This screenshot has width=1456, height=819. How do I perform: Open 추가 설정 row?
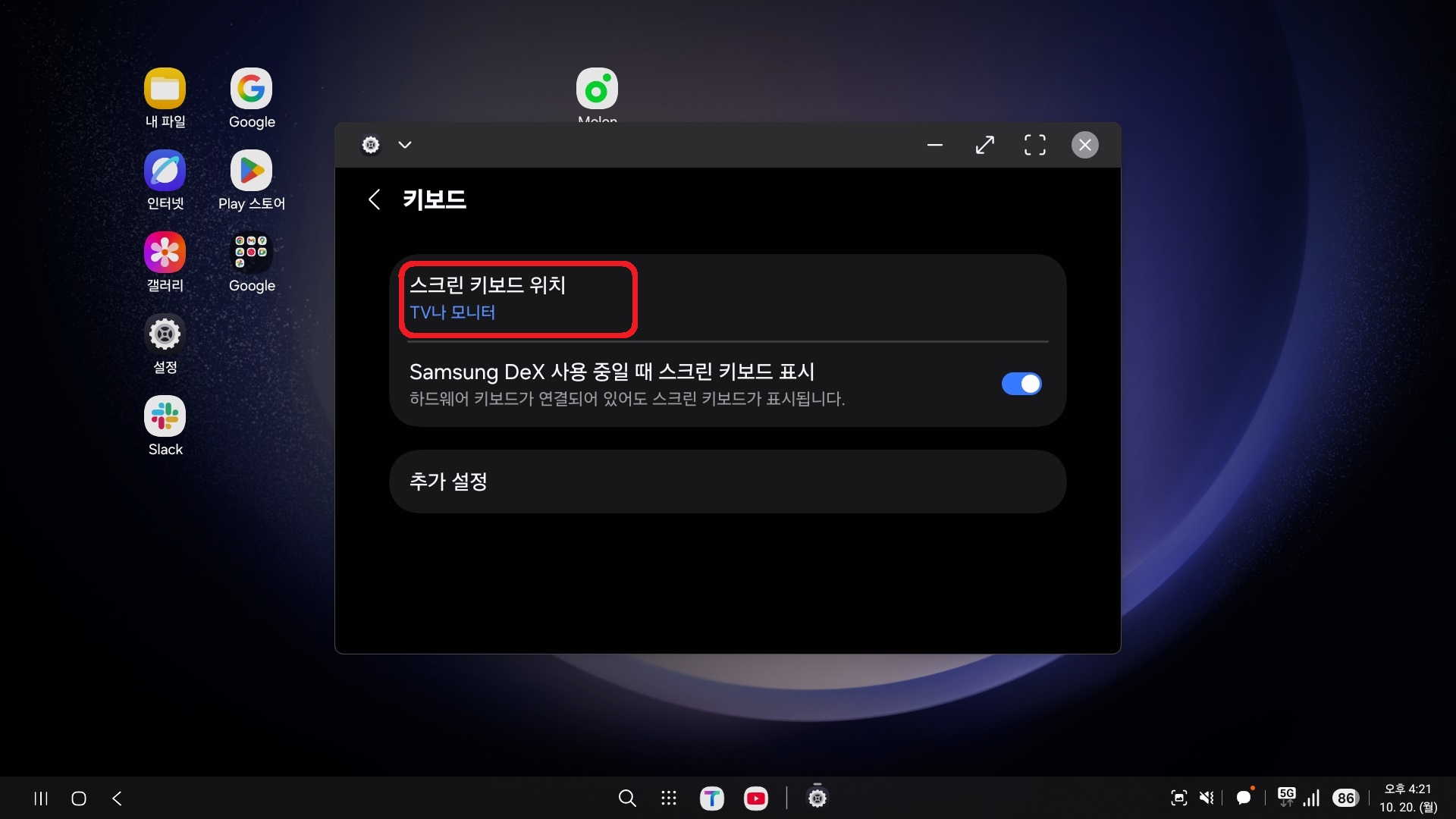tap(726, 482)
